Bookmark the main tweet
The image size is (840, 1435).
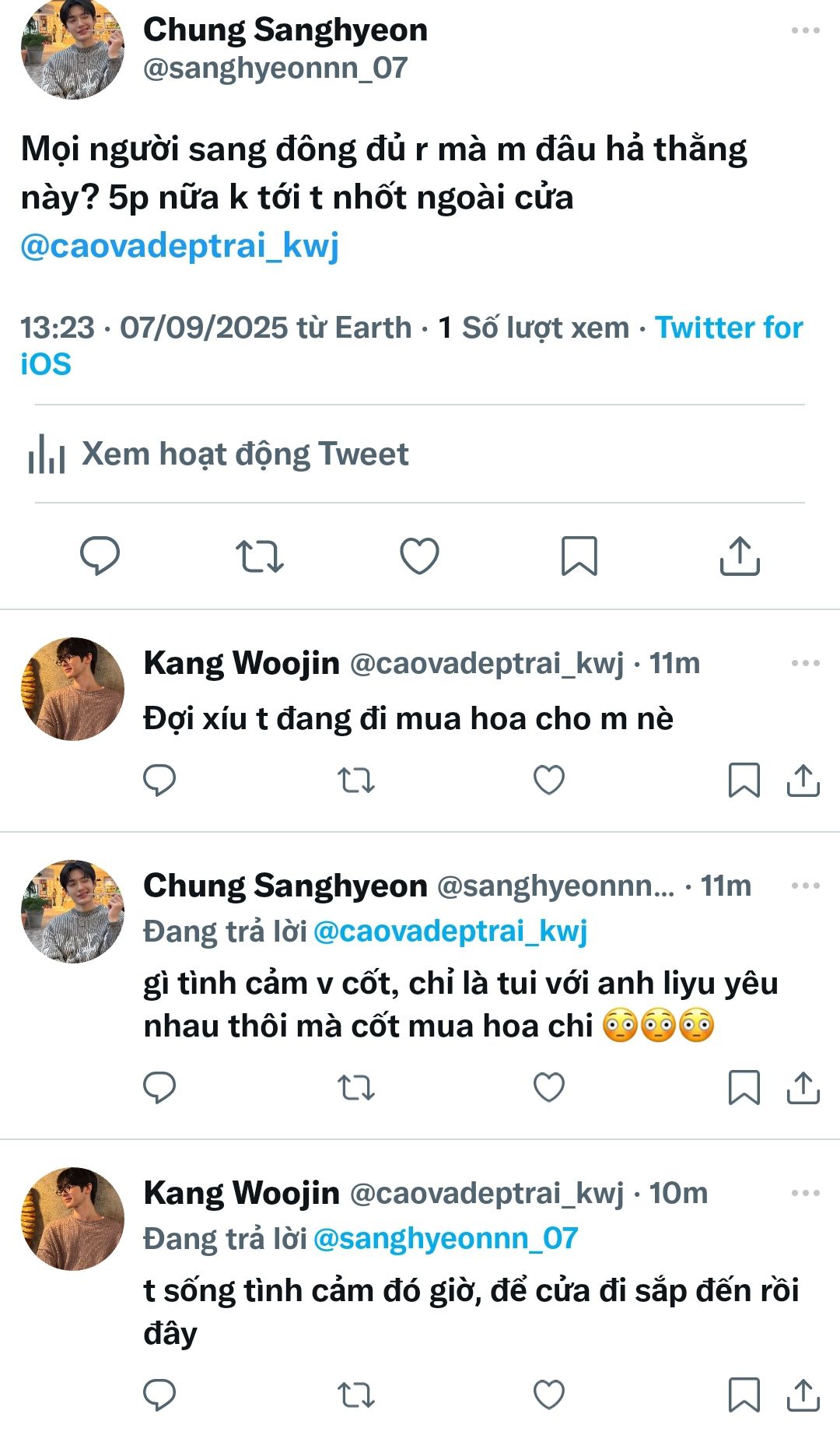coord(579,556)
